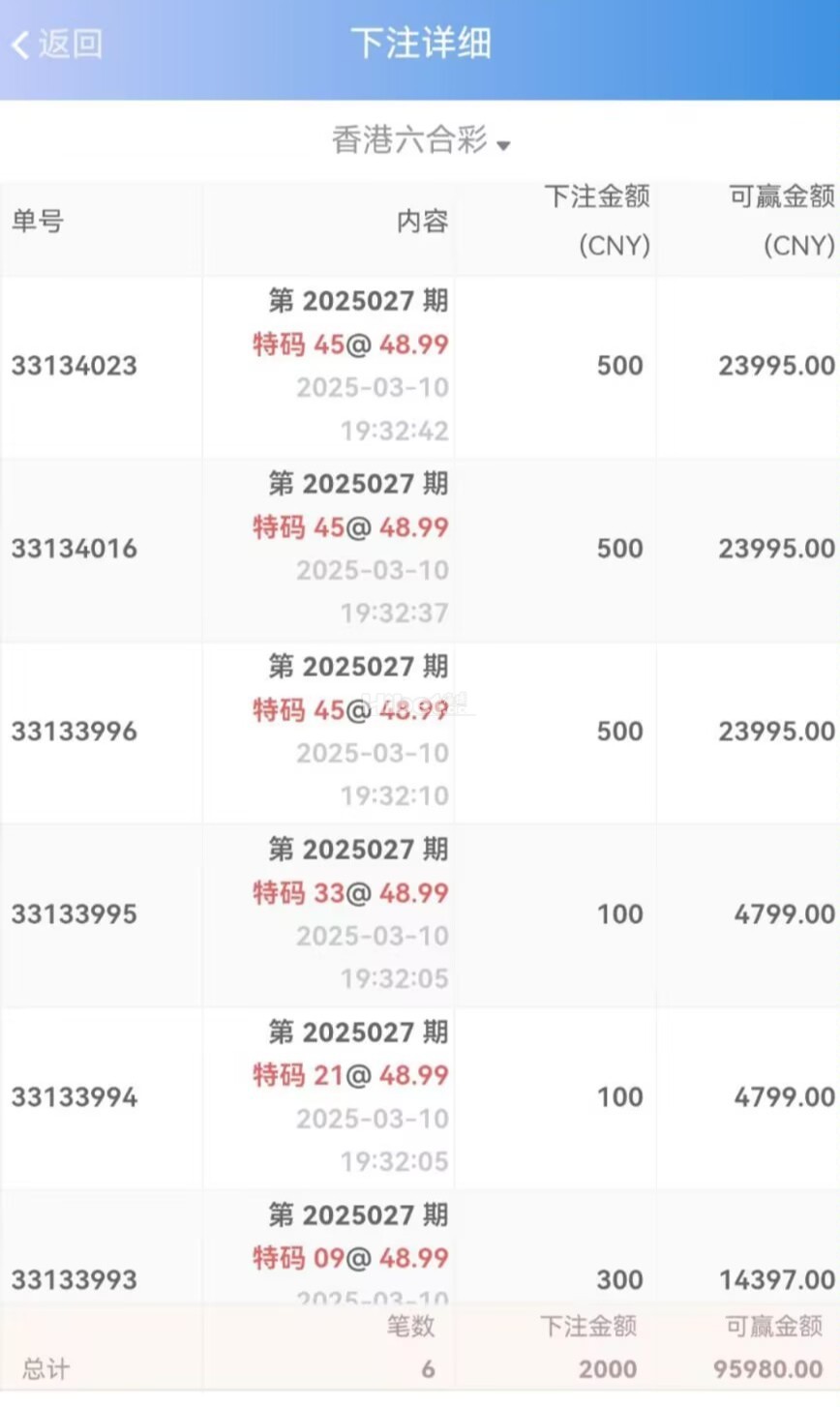Go back via the 返回 button
Viewport: 840px width, 1407px height.
(x=56, y=44)
